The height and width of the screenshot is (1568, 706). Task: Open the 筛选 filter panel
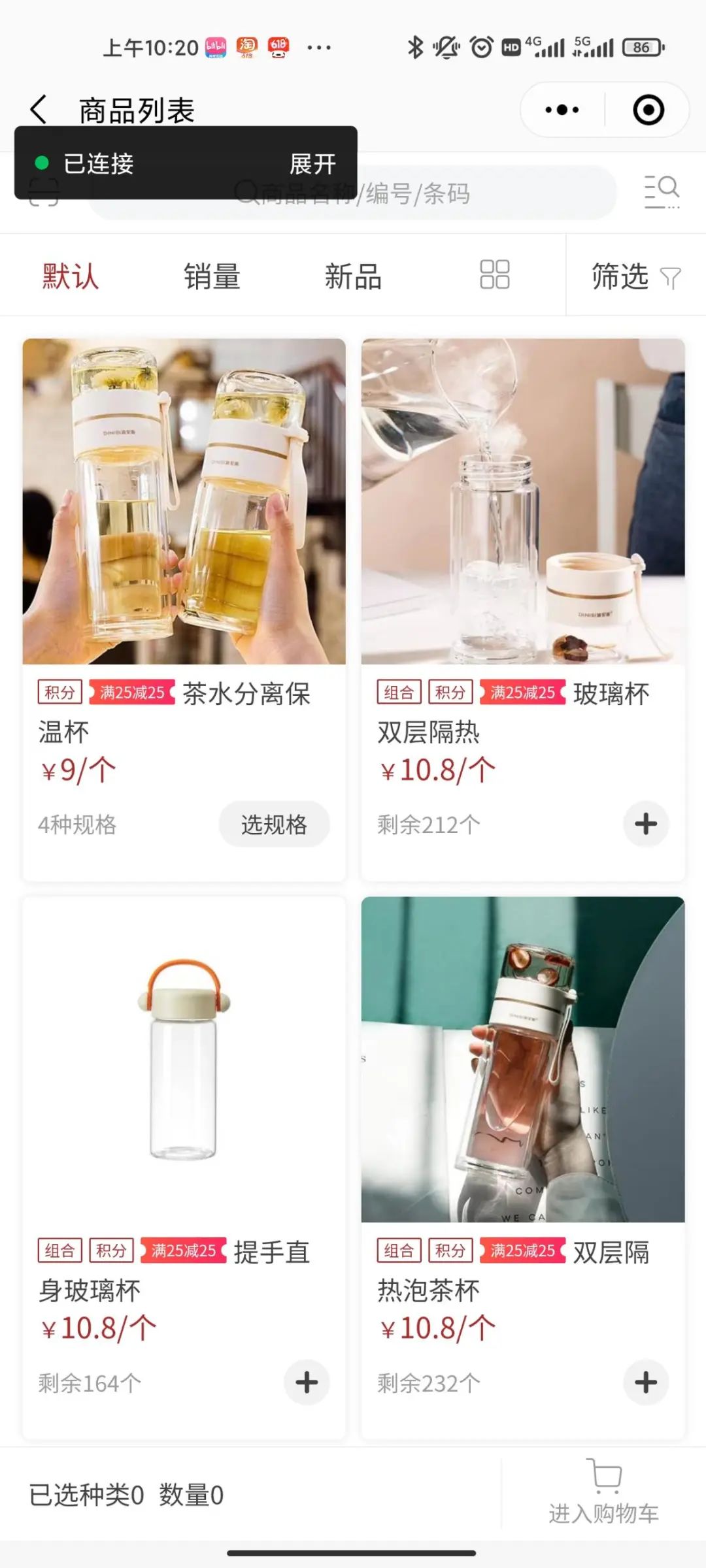pyautogui.click(x=635, y=276)
